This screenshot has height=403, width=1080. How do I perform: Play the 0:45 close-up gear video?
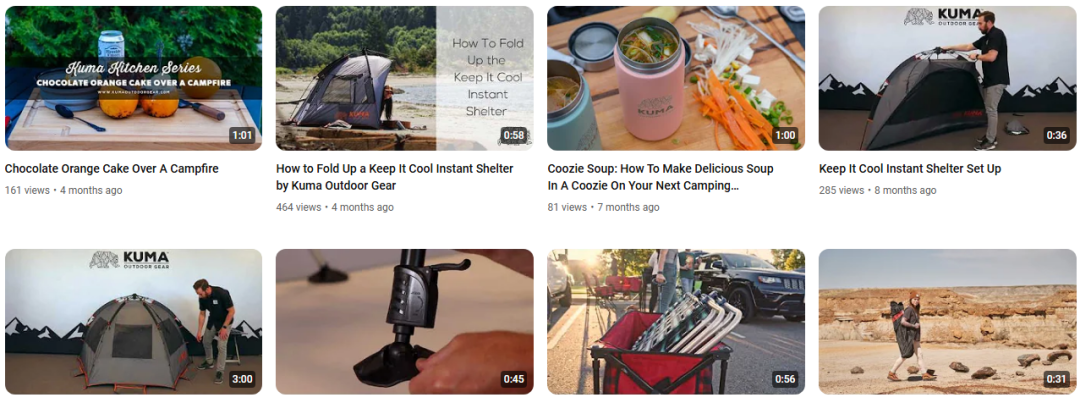(x=404, y=321)
